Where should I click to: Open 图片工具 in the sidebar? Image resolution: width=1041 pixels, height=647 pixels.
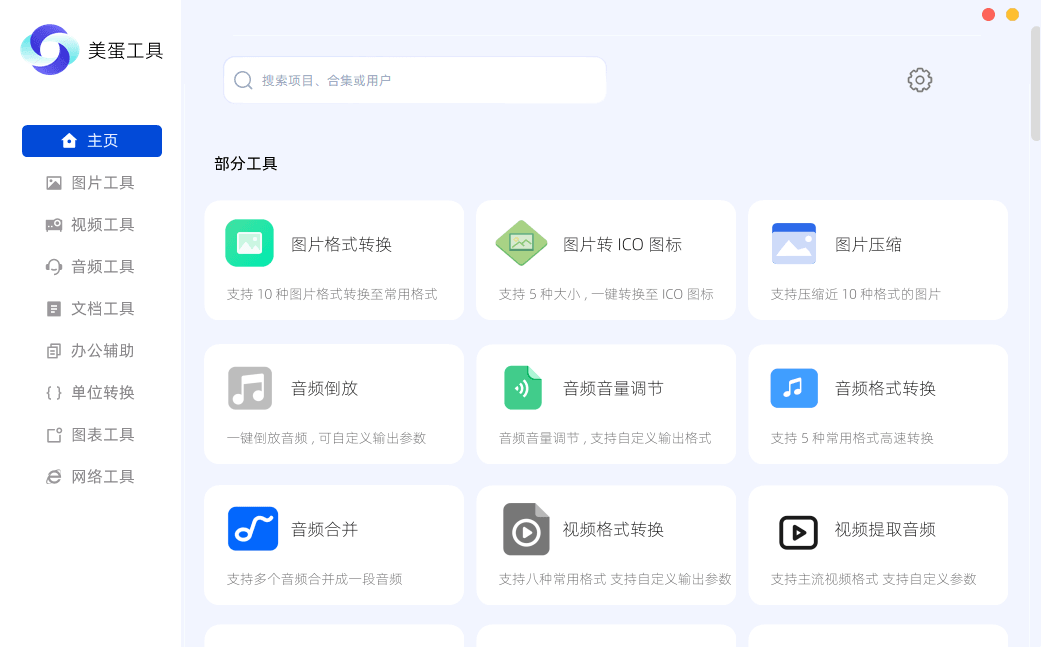click(92, 183)
